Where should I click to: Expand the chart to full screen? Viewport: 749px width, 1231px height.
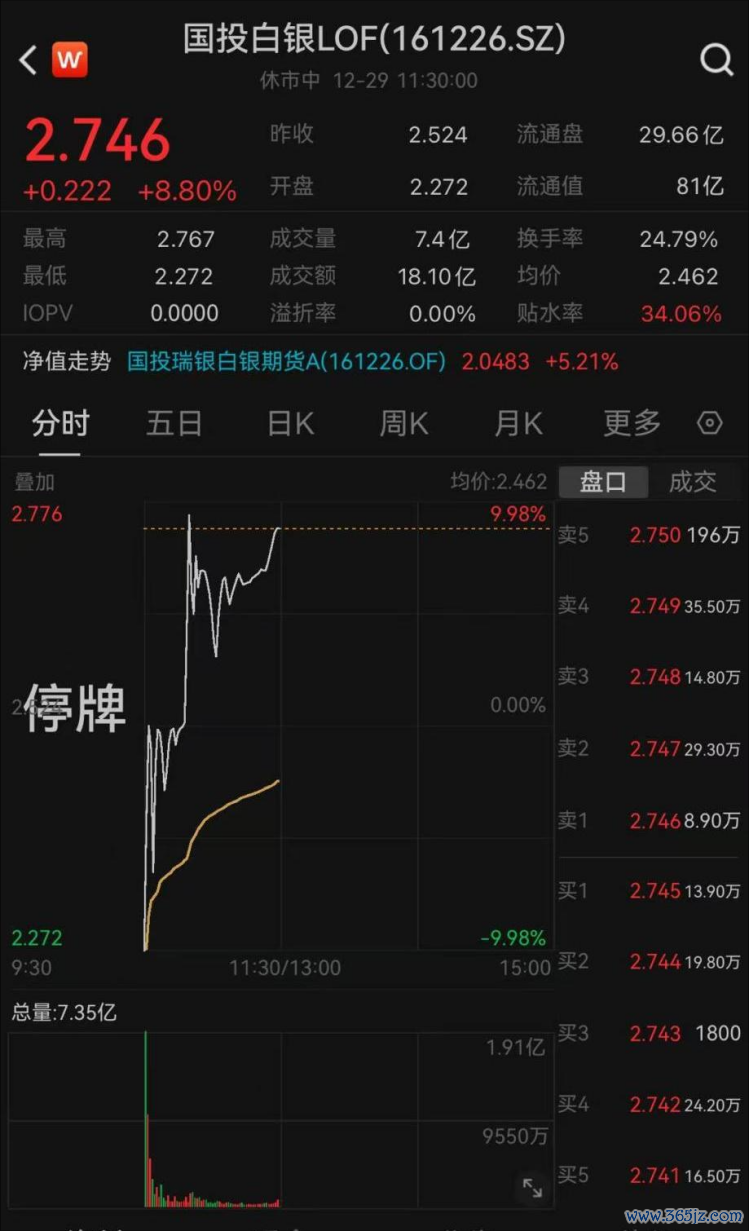pos(532,1188)
